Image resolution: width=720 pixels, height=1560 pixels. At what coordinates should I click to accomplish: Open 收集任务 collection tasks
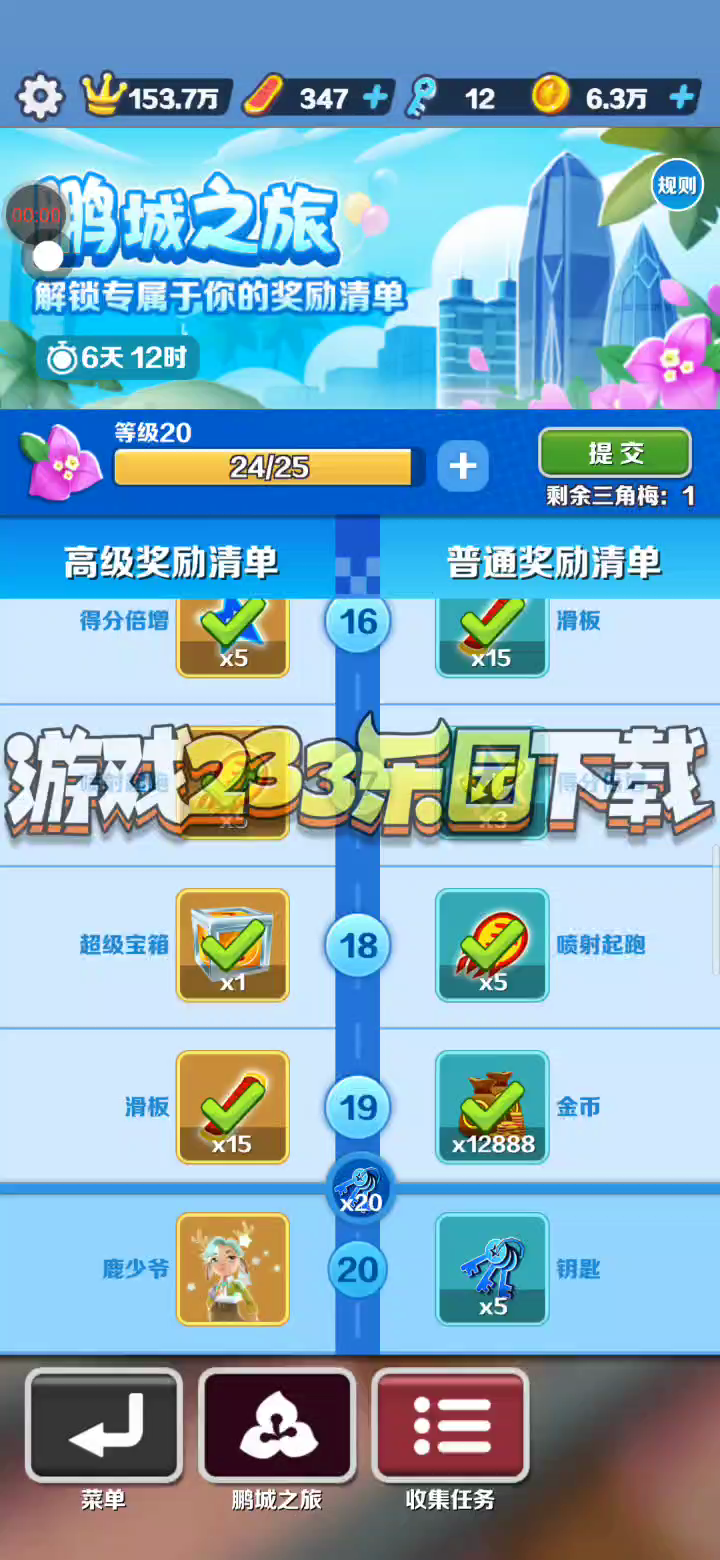450,1425
